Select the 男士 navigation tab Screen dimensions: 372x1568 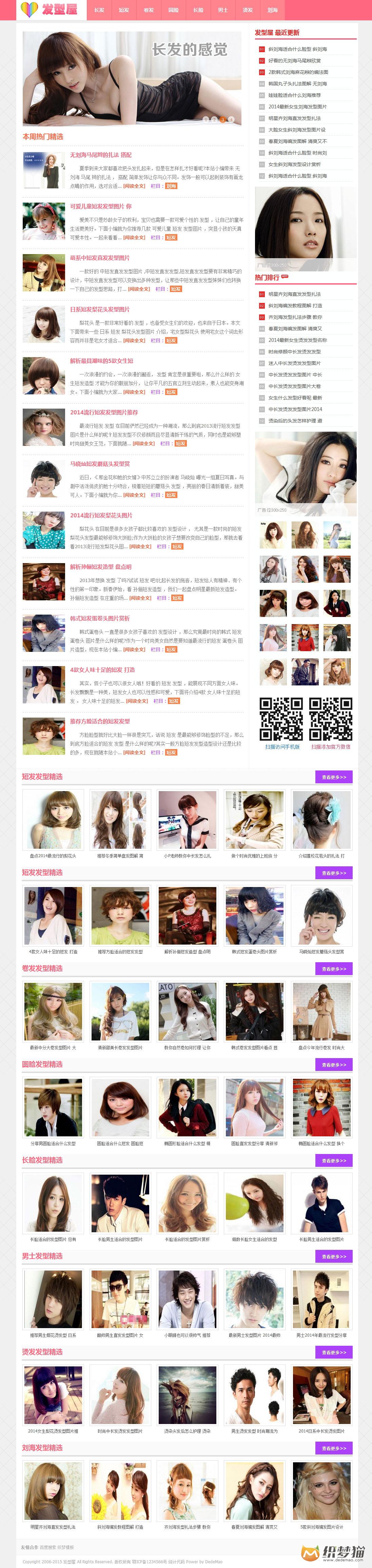[223, 10]
